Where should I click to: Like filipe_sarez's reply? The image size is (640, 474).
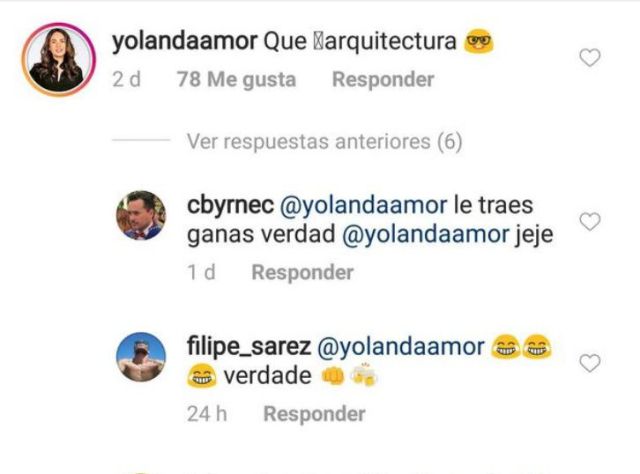pos(590,363)
